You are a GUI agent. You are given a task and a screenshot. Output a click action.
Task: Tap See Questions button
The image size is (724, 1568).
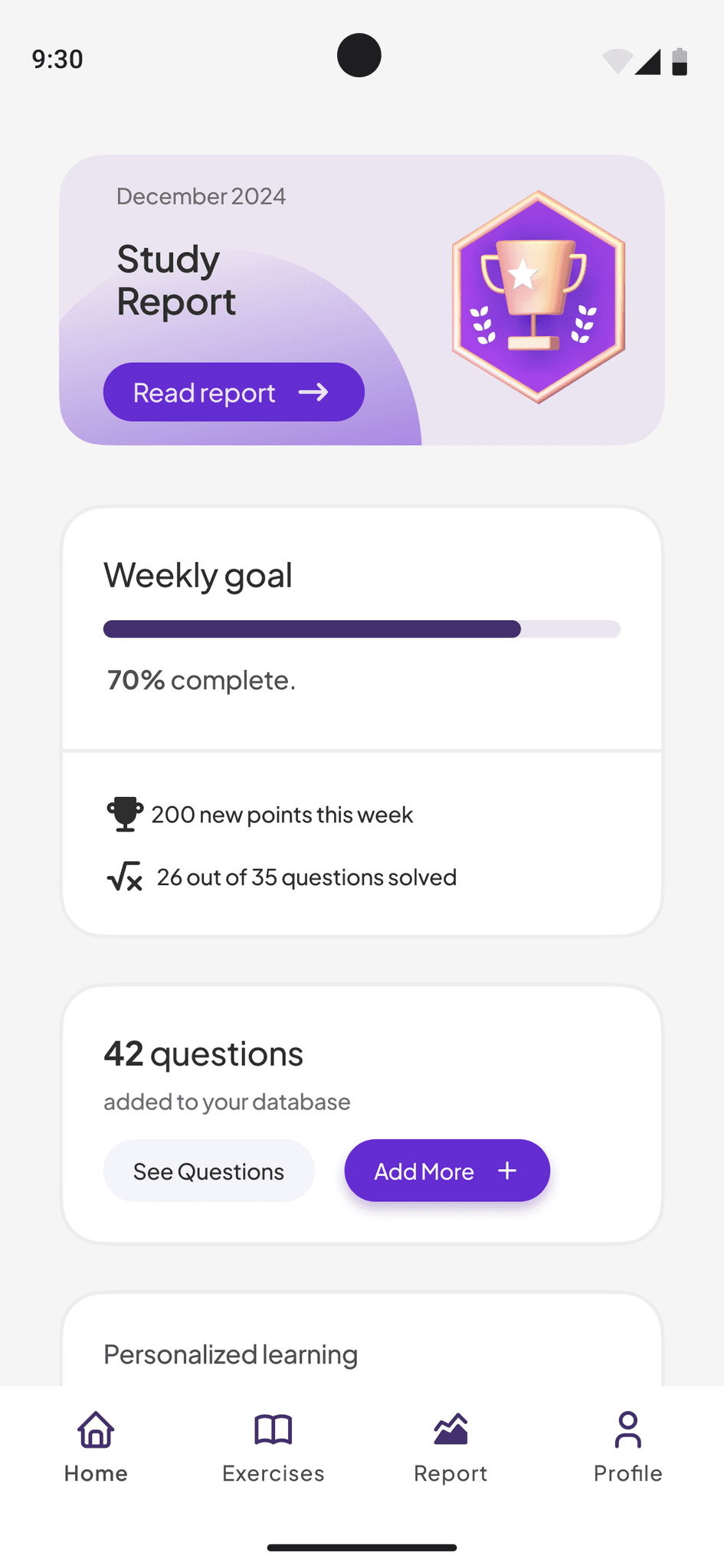coord(209,1171)
